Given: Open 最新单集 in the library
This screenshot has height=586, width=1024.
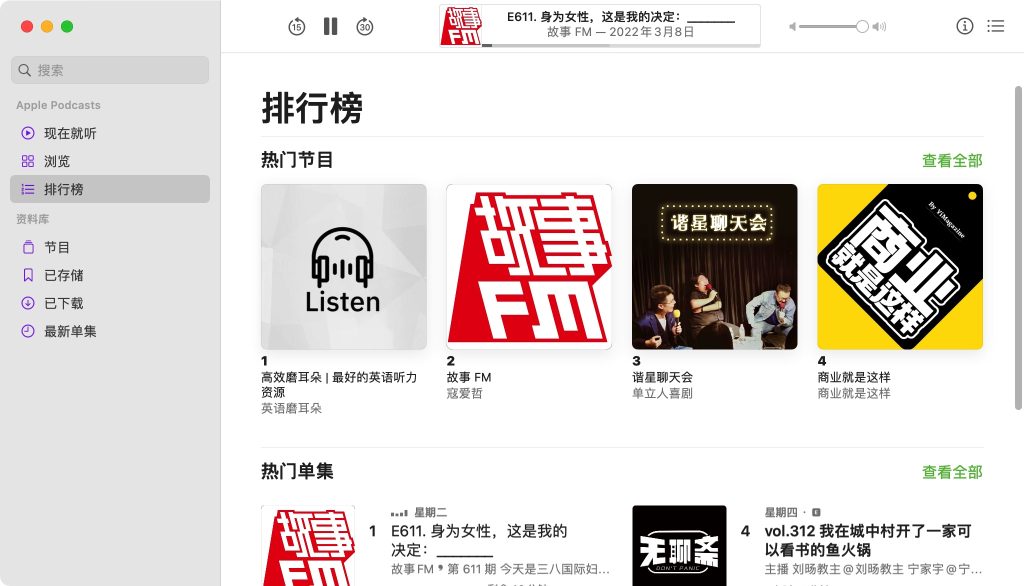Looking at the screenshot, I should click(70, 331).
